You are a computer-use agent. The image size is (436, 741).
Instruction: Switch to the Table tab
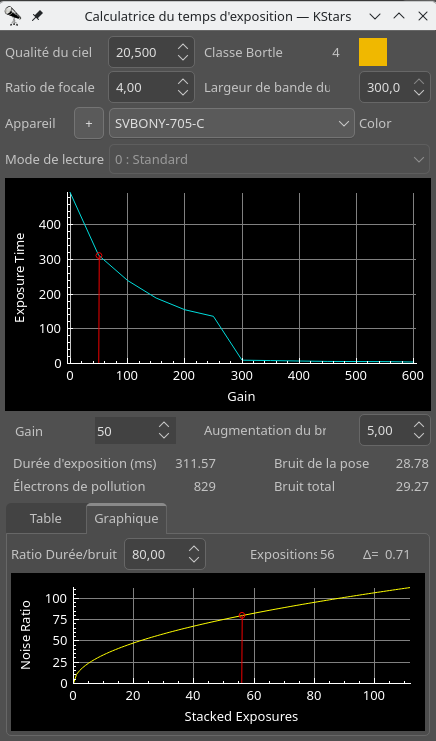(46, 518)
